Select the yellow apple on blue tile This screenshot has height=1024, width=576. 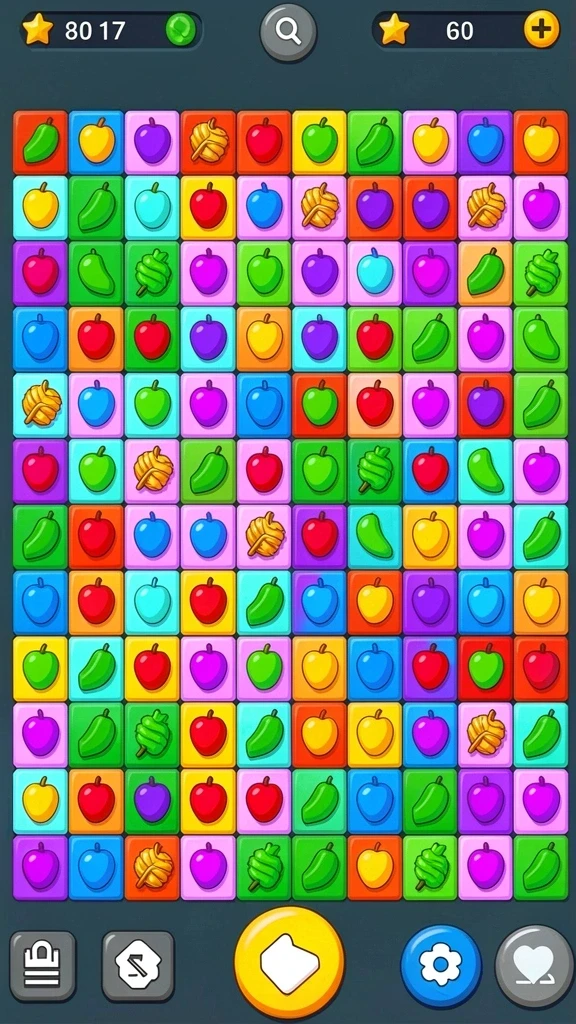[x=96, y=142]
